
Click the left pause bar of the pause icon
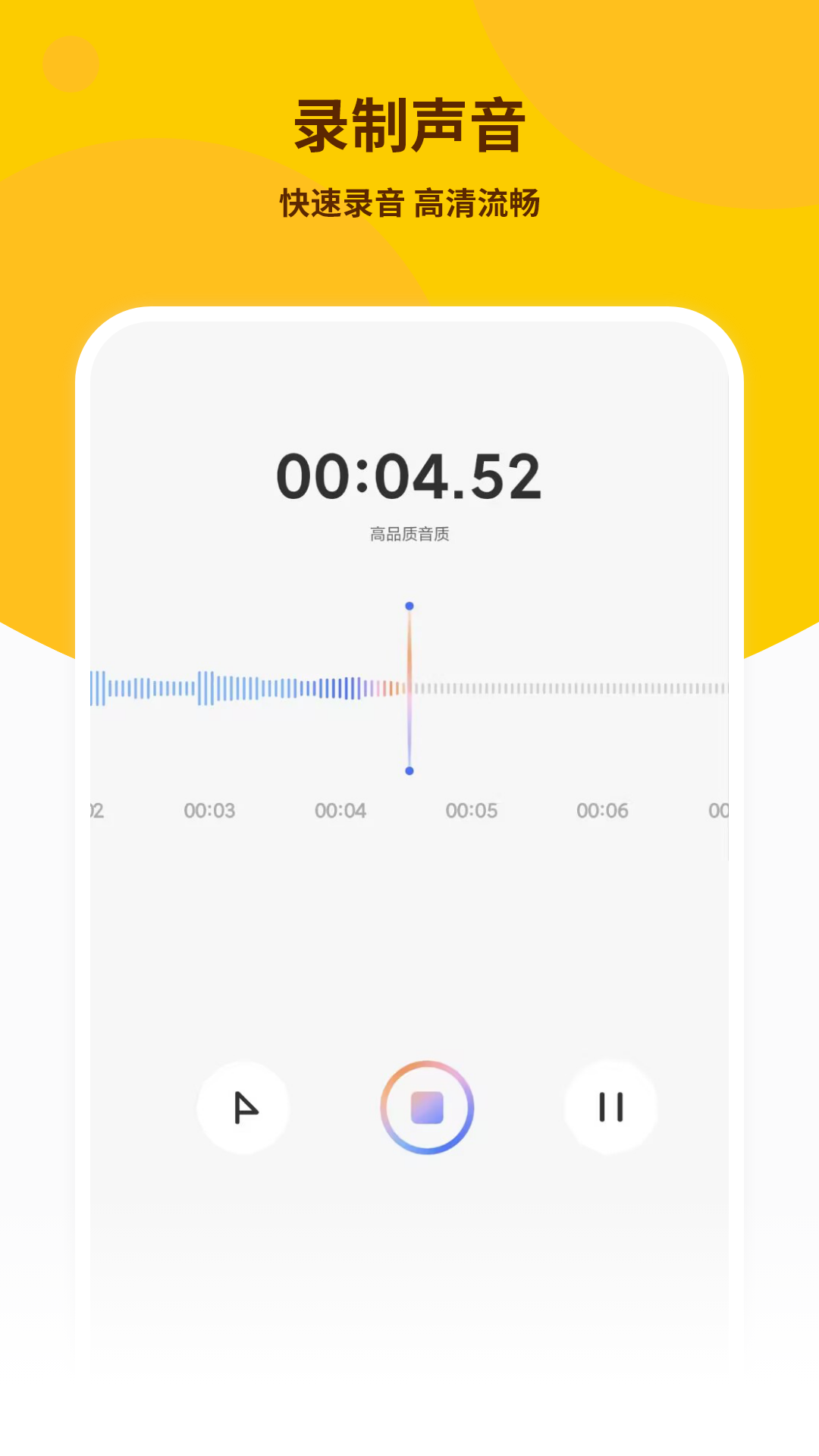[x=604, y=1107]
